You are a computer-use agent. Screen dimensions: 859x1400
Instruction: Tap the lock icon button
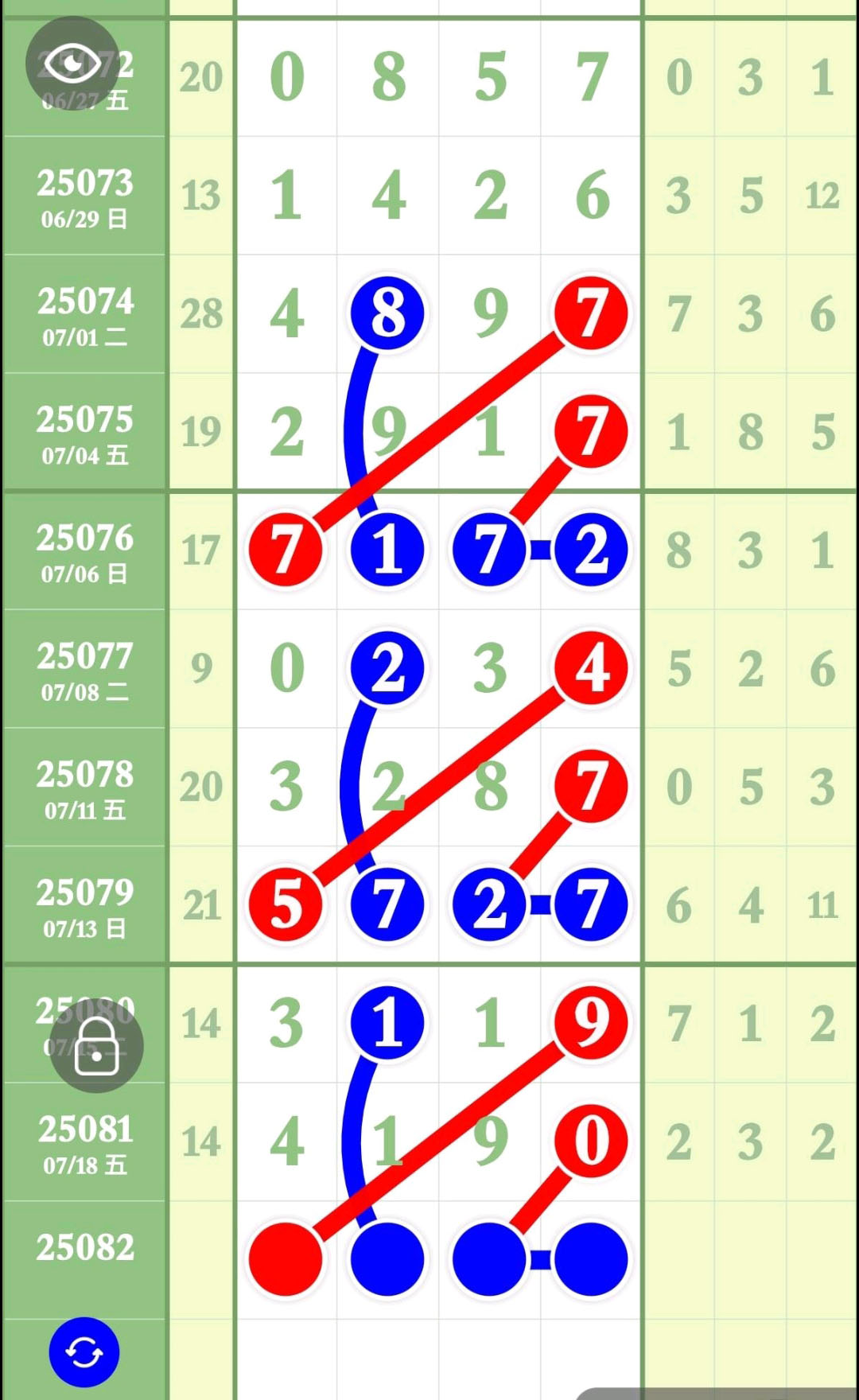click(96, 1046)
